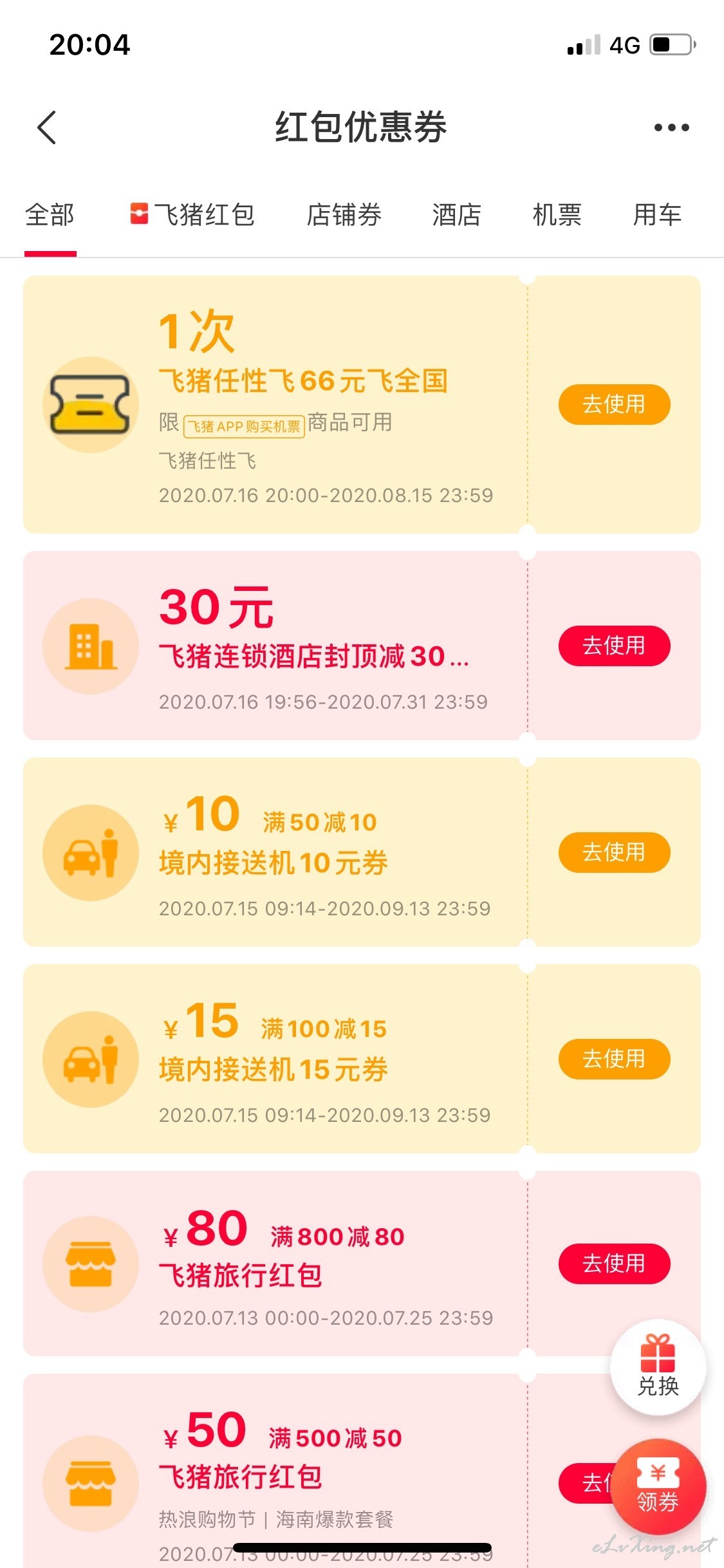Open the 酒店 tab
This screenshot has height=1568, width=724.
point(457,215)
